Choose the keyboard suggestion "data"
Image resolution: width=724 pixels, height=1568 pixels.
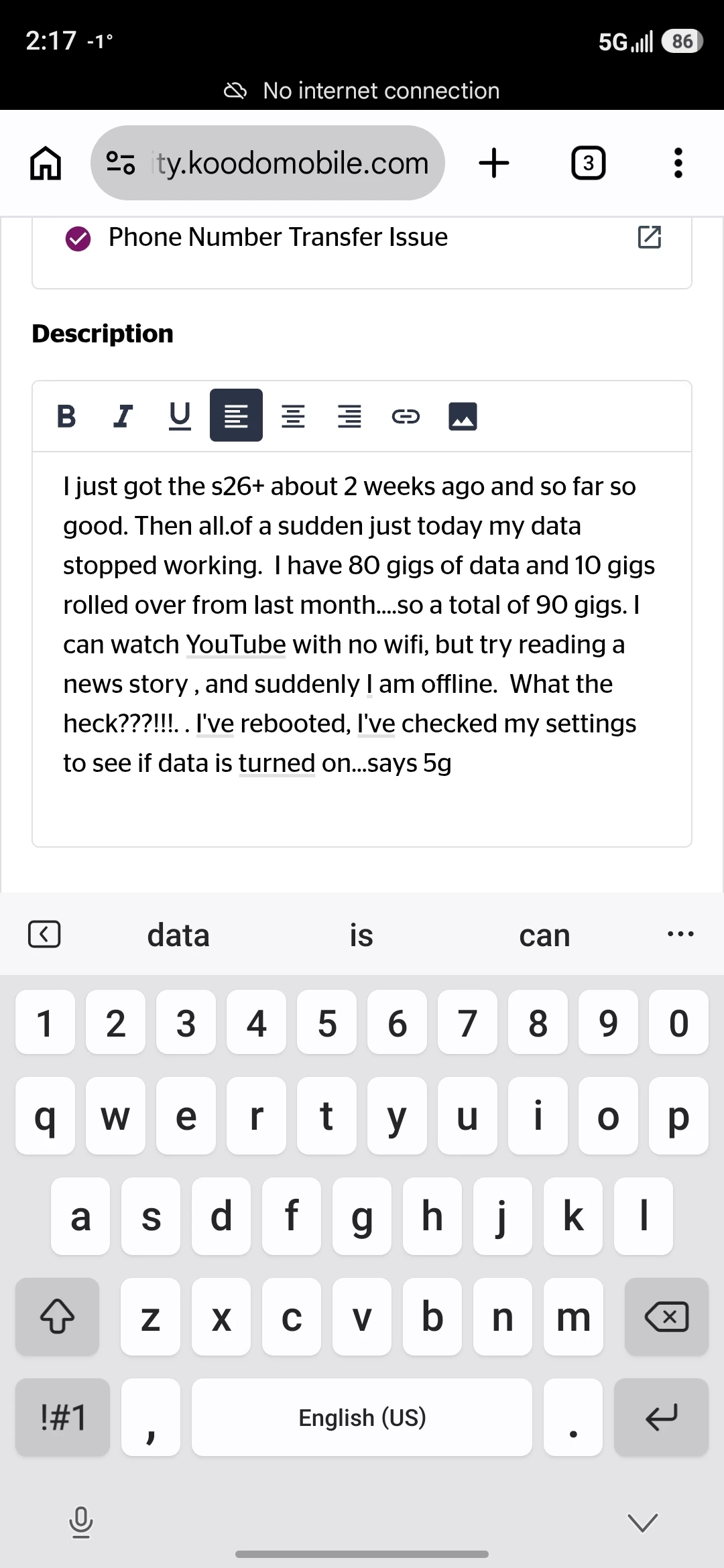178,935
